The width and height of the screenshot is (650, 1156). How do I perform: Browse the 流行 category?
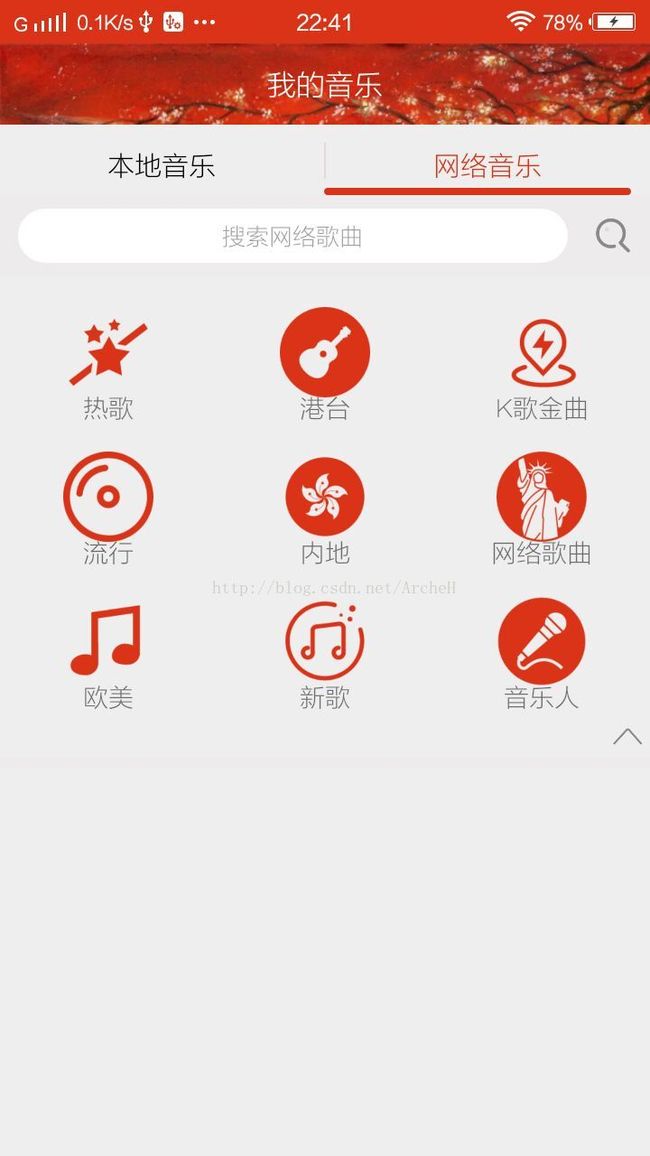coord(108,509)
